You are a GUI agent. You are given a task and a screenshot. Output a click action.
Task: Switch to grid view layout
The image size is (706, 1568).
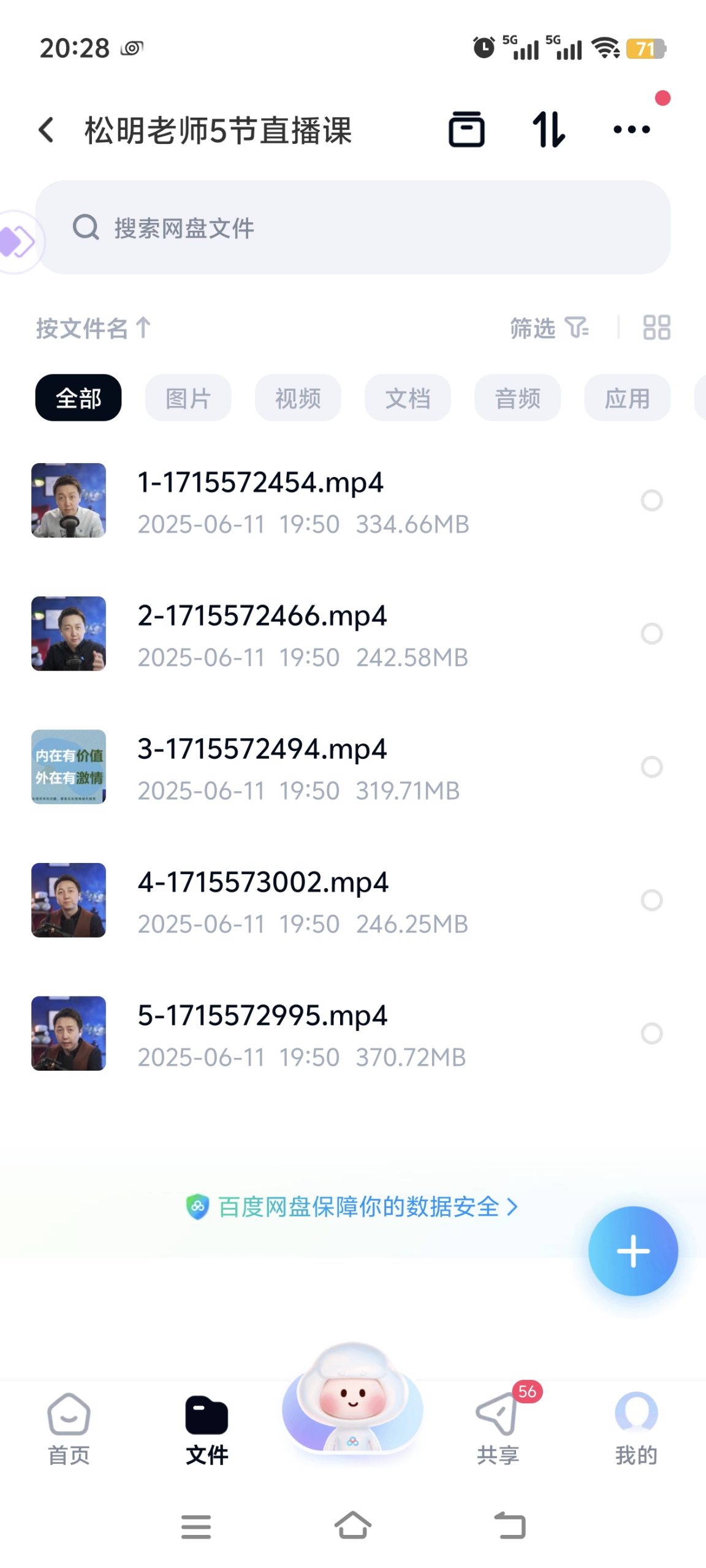pos(656,328)
